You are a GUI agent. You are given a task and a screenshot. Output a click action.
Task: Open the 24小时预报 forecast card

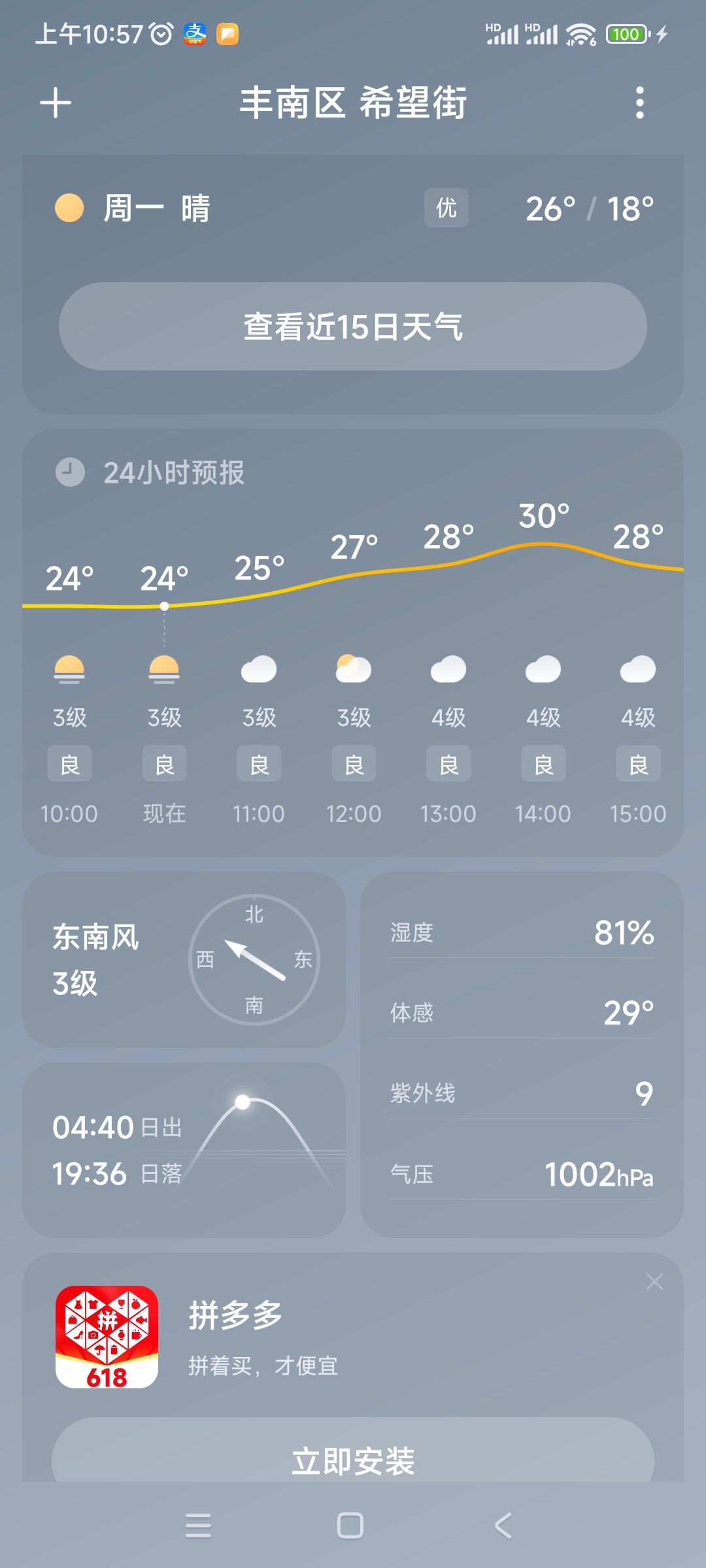coord(353,643)
